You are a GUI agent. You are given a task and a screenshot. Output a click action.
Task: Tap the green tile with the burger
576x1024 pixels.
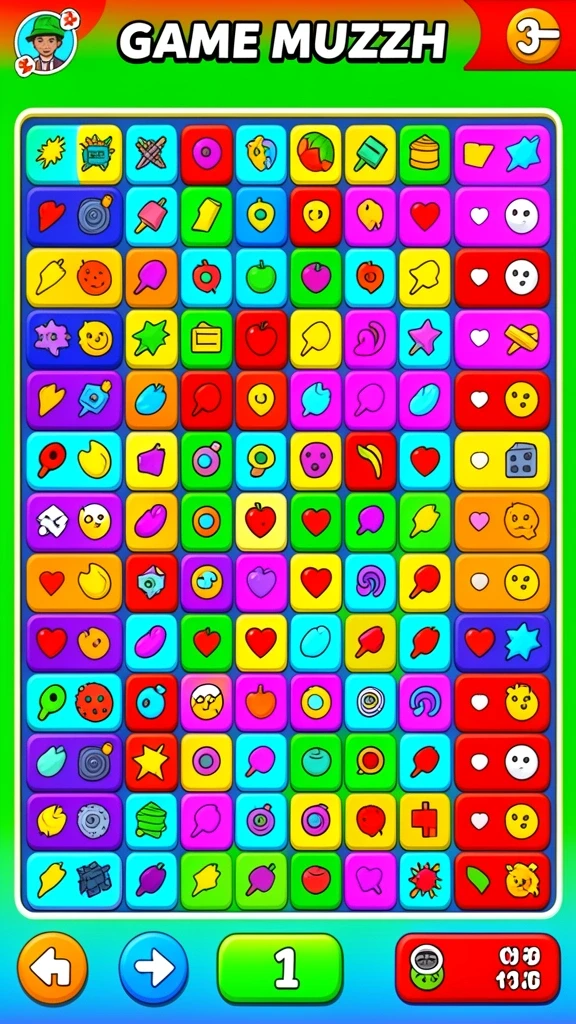coord(425,154)
